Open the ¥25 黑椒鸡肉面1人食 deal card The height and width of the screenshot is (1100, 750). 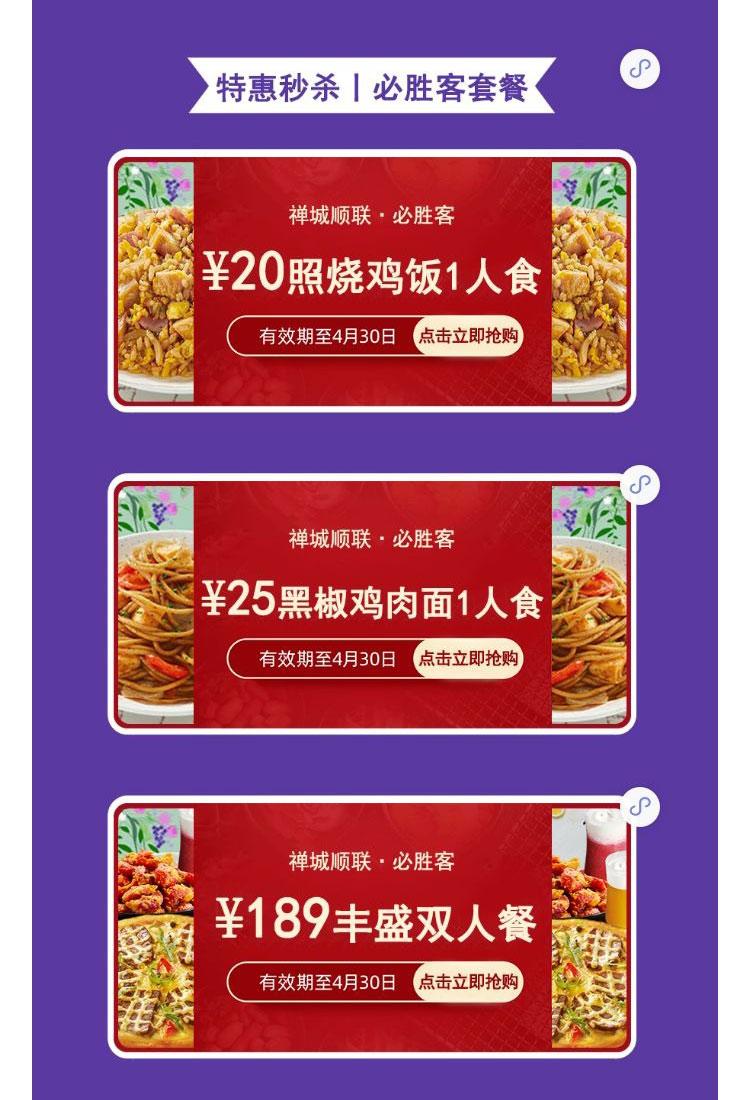372,603
